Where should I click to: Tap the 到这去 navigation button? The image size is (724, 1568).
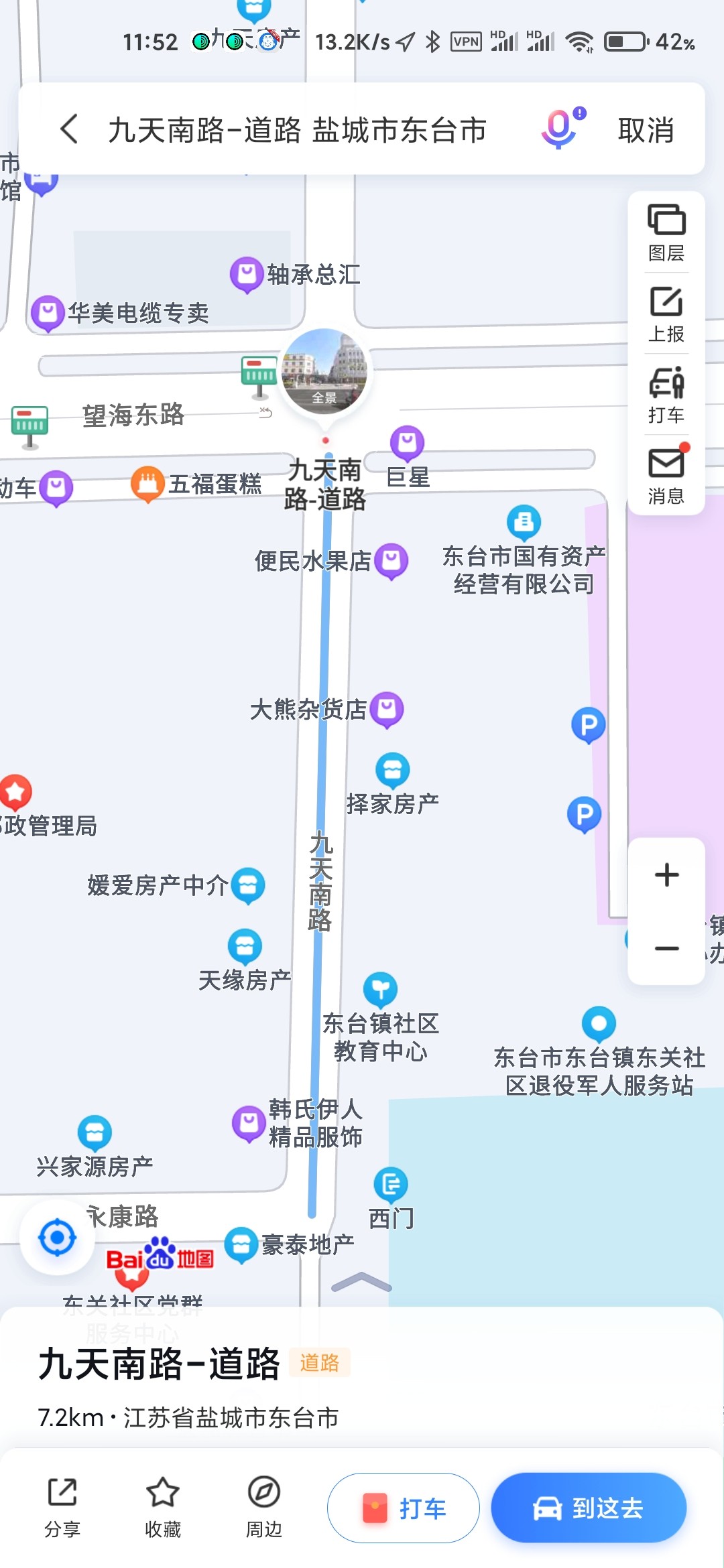click(x=588, y=1508)
